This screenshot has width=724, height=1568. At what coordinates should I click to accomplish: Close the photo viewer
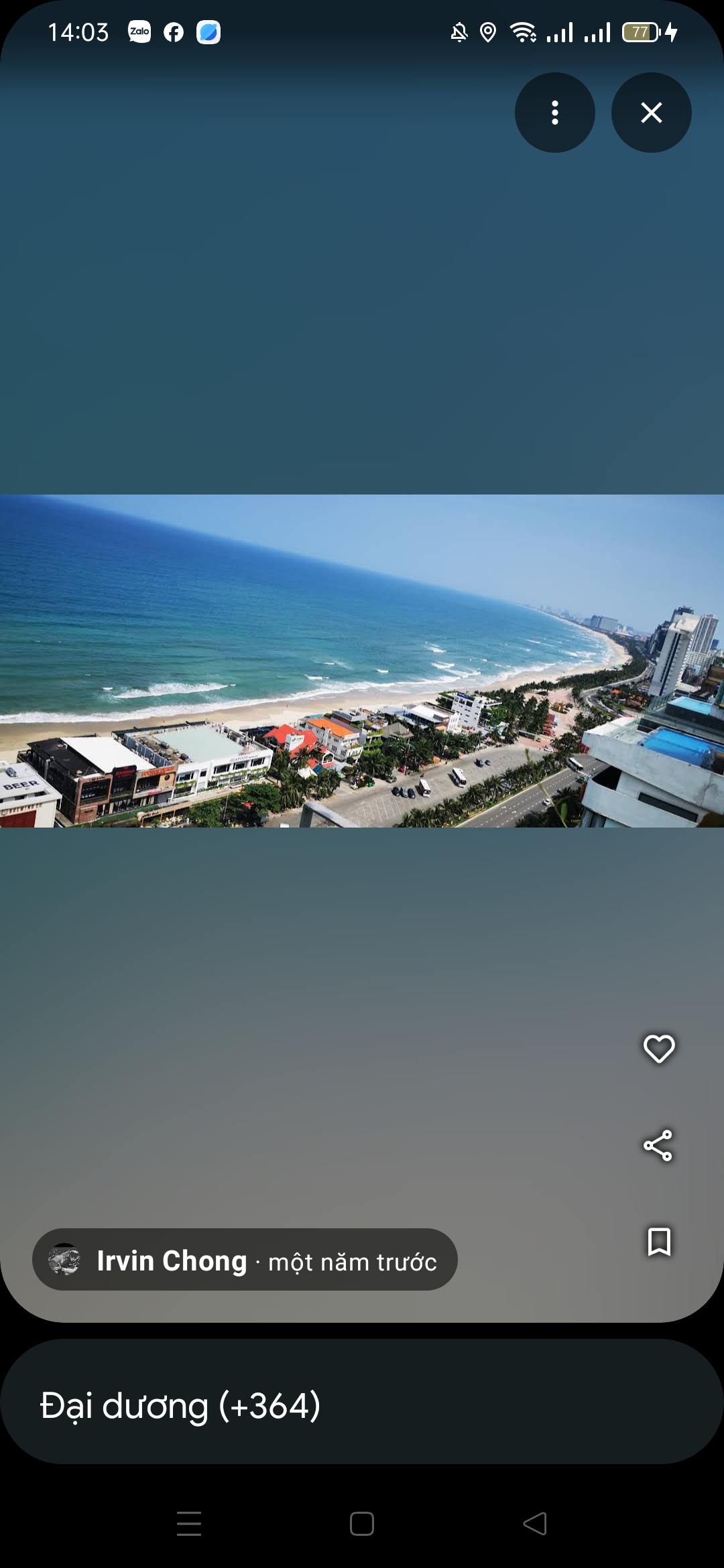coord(651,113)
